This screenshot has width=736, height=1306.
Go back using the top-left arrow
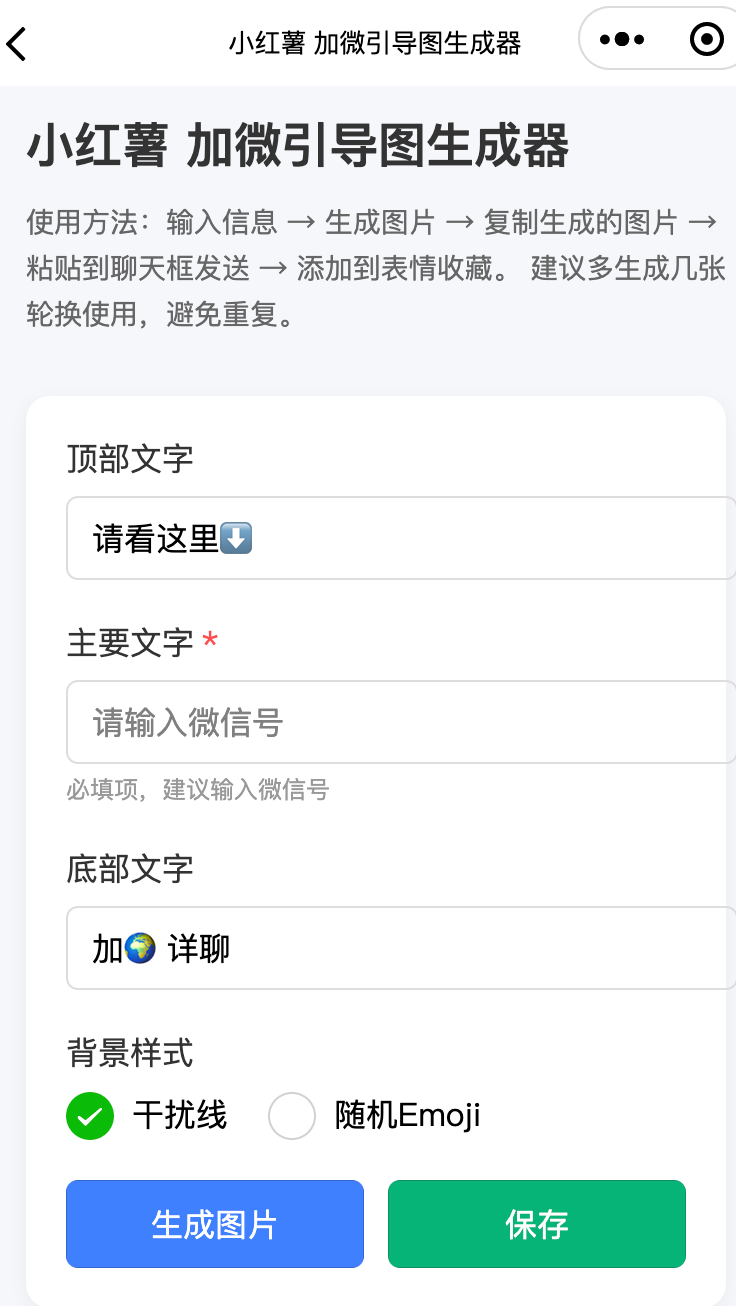click(17, 44)
